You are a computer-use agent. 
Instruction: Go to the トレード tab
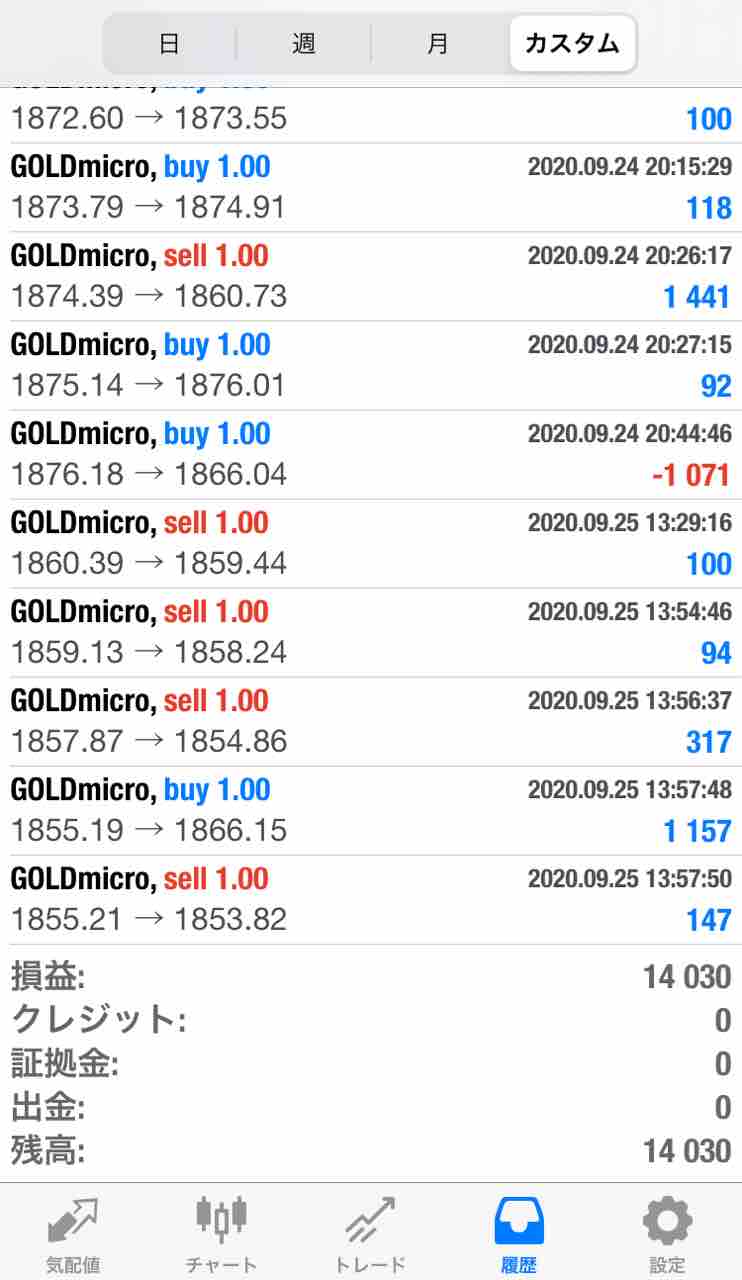click(x=370, y=1232)
